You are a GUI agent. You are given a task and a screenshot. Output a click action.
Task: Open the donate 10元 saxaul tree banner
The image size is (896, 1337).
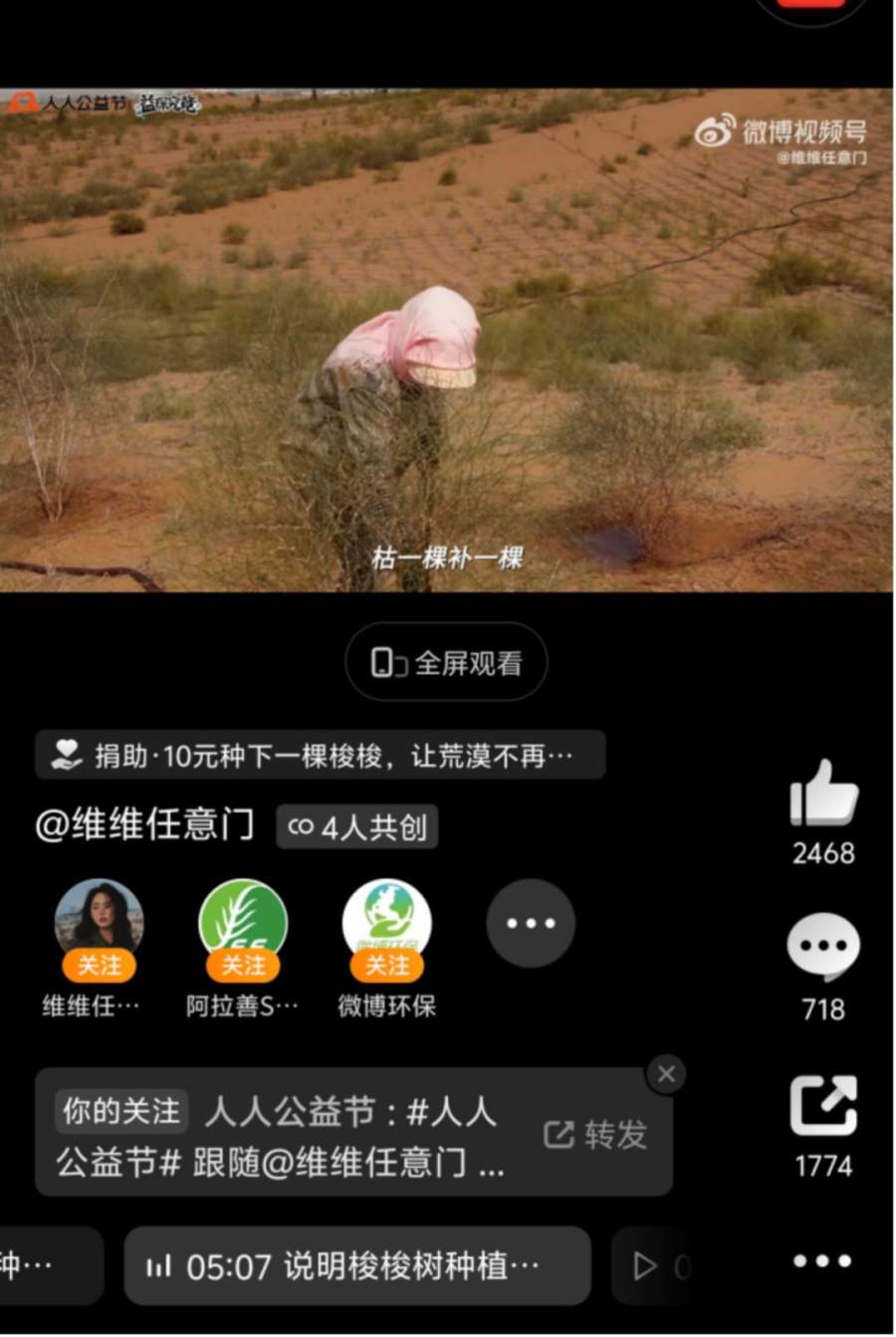320,756
